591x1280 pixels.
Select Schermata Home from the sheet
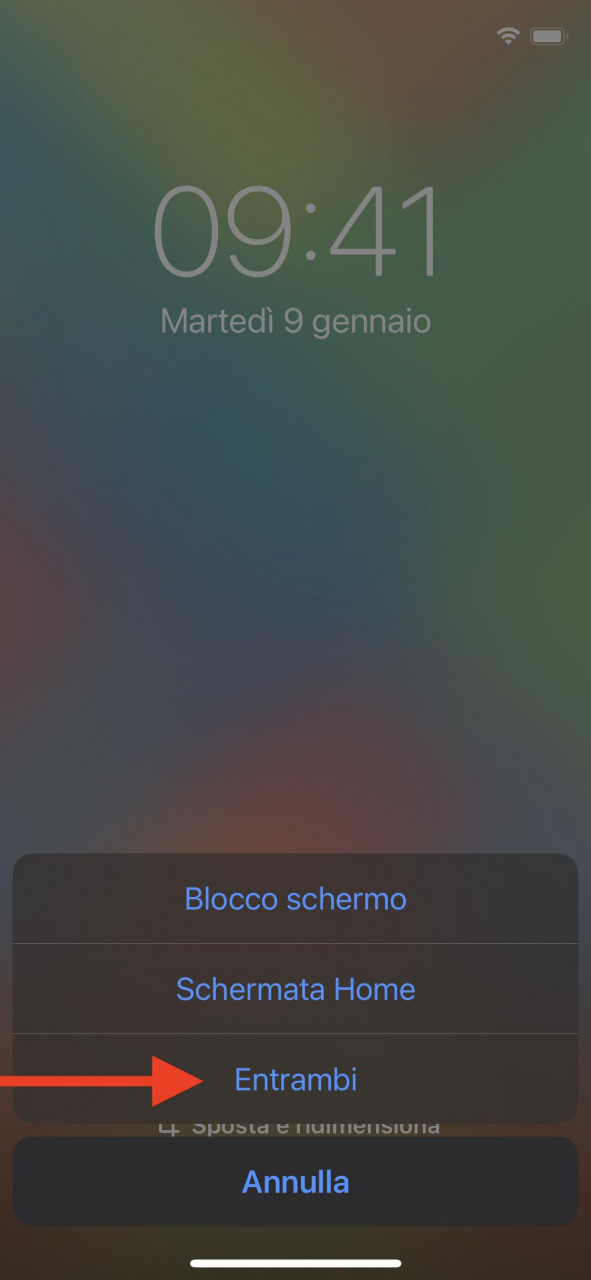pos(295,989)
